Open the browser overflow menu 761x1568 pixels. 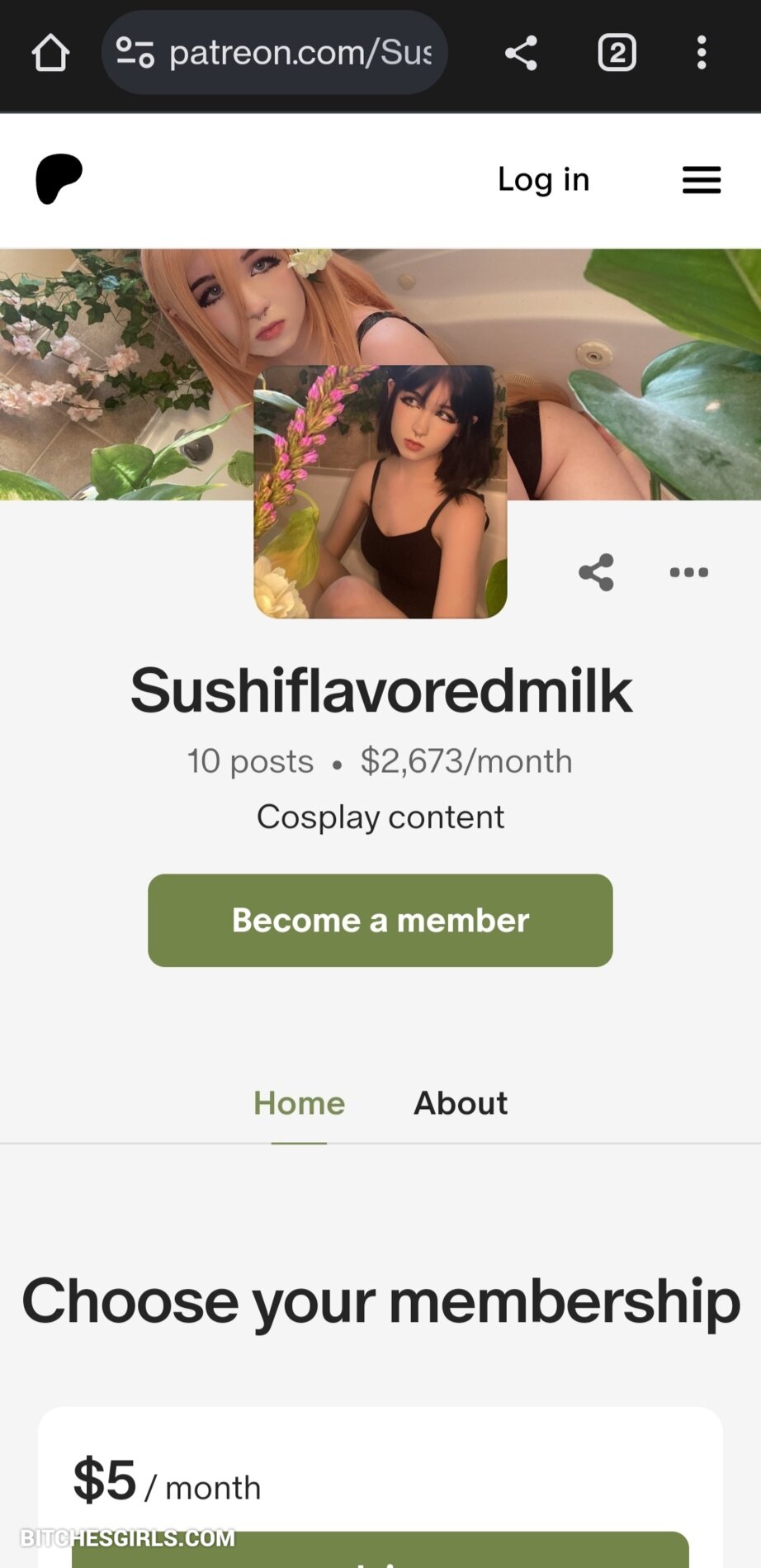pyautogui.click(x=701, y=53)
